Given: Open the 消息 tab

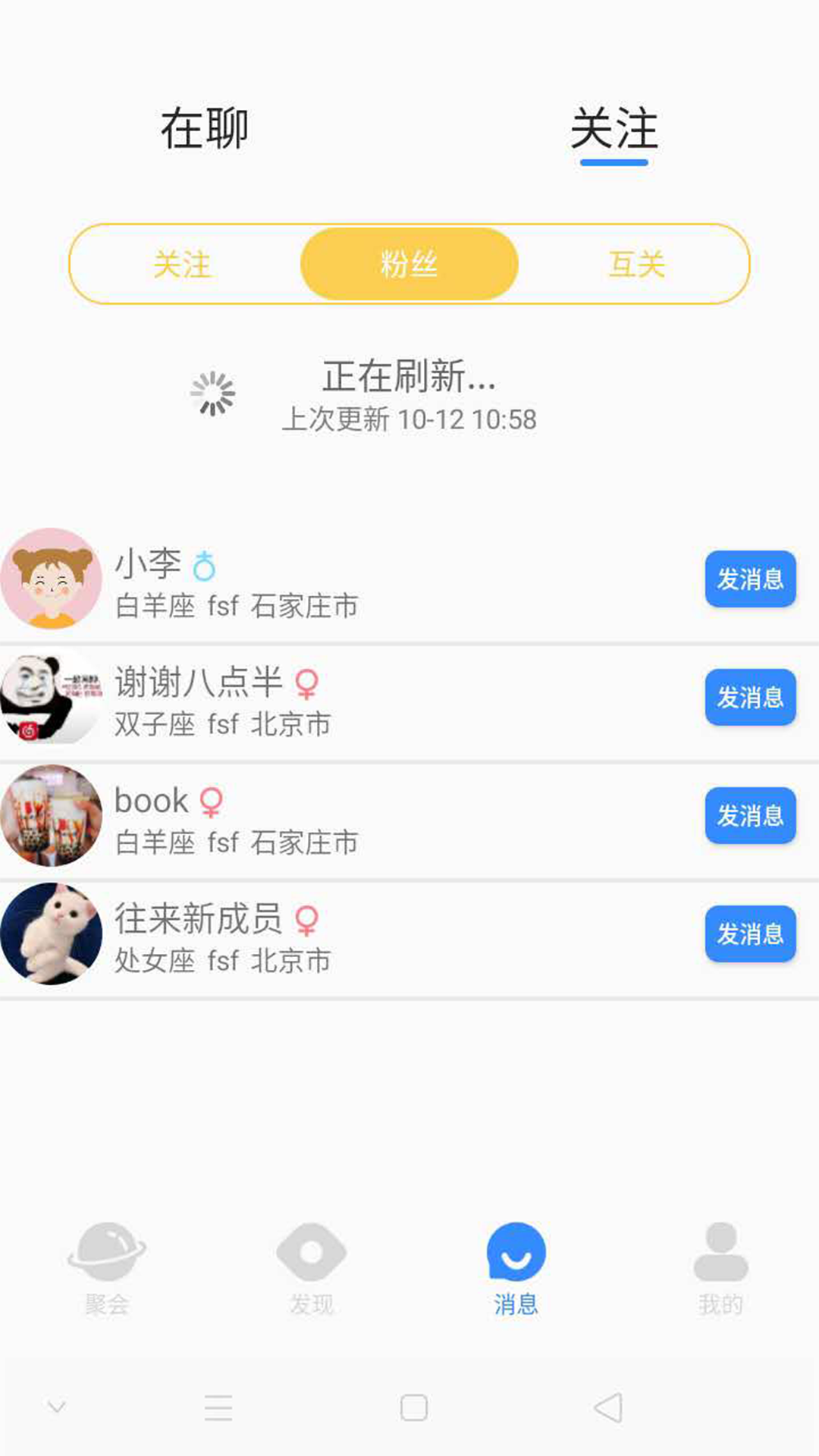Looking at the screenshot, I should pyautogui.click(x=516, y=1268).
